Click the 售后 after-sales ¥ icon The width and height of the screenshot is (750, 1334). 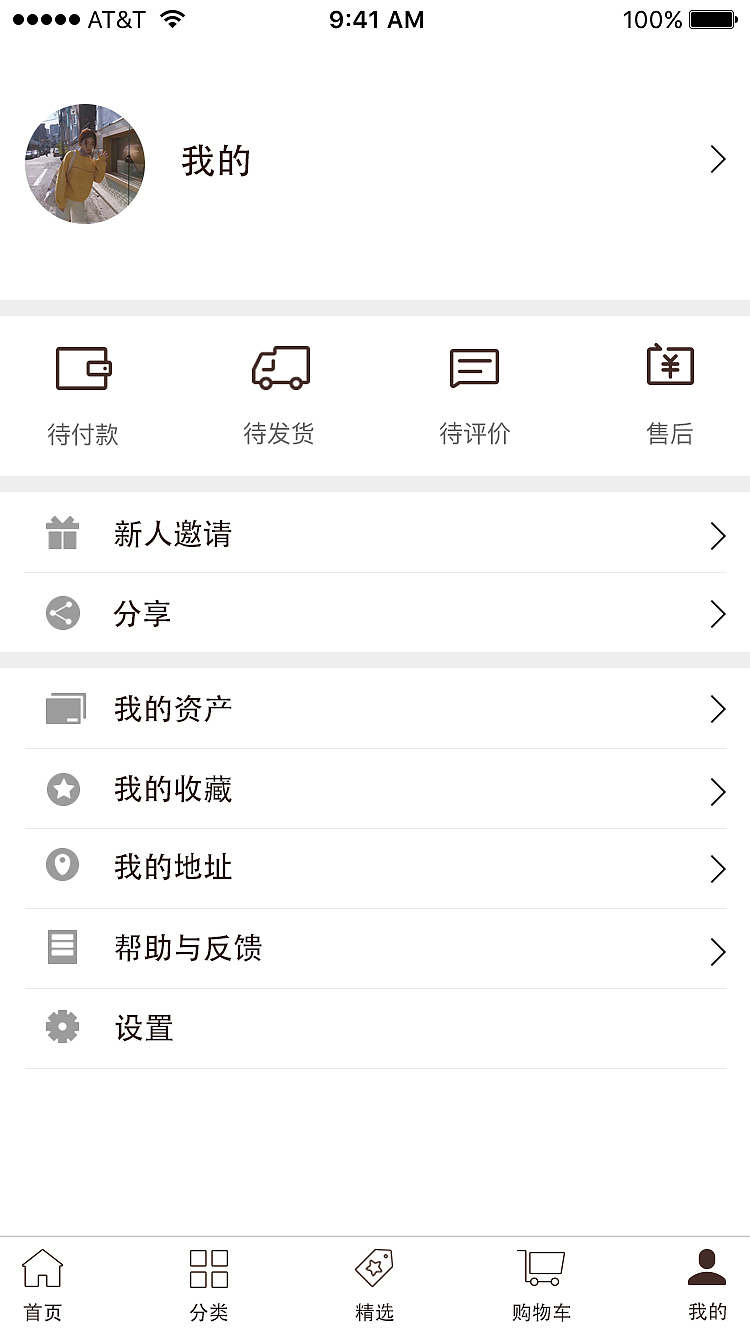(x=668, y=367)
